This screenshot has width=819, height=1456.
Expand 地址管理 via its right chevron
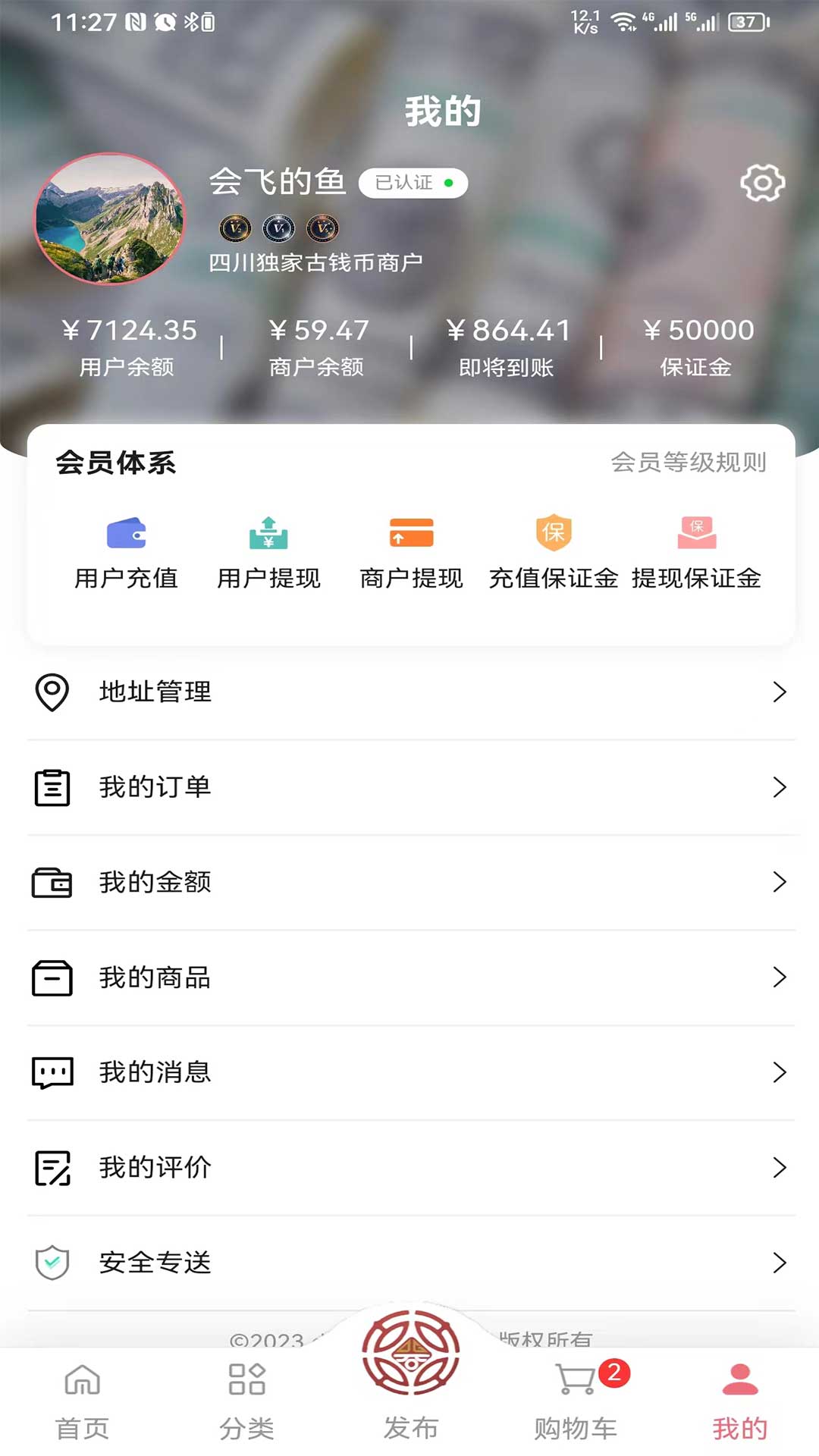pos(781,692)
